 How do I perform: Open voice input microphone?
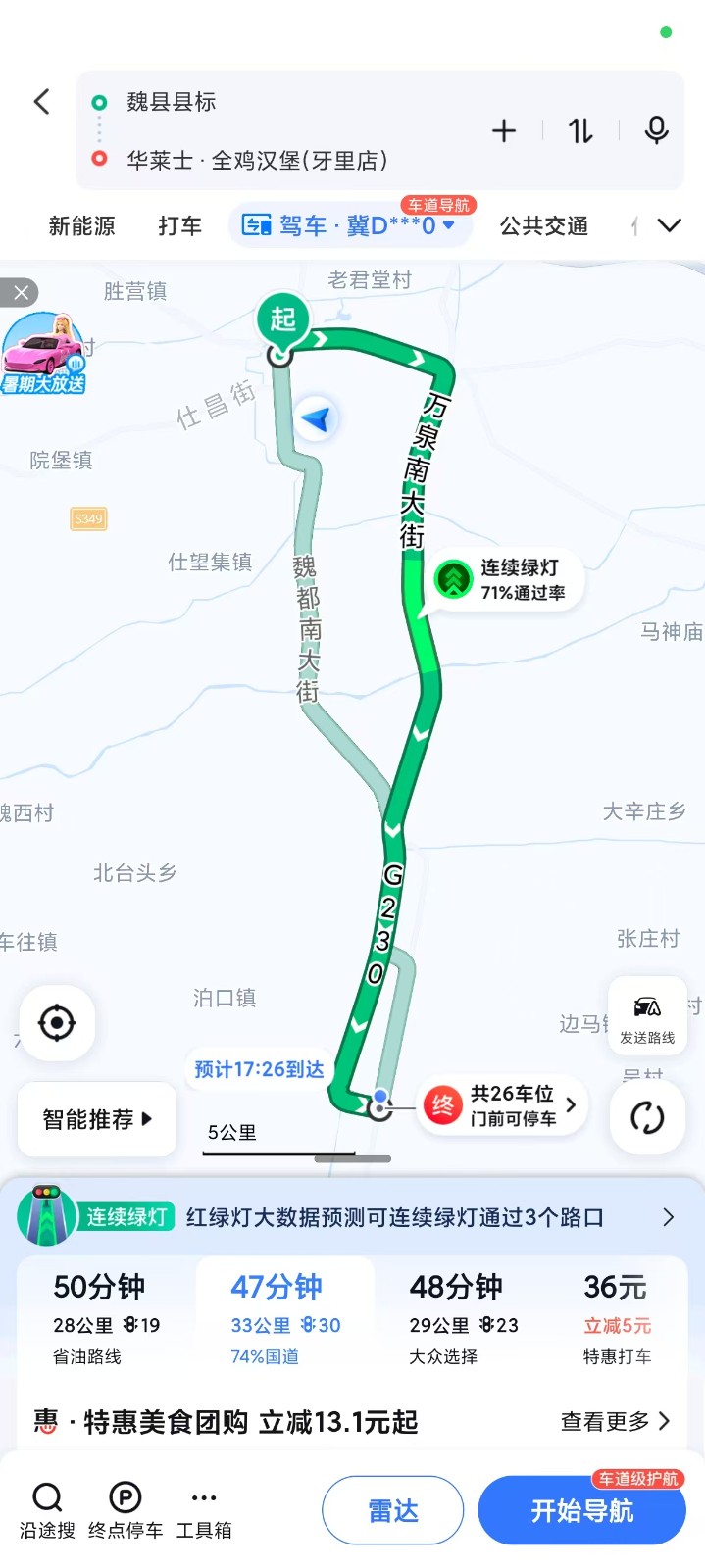click(x=656, y=130)
